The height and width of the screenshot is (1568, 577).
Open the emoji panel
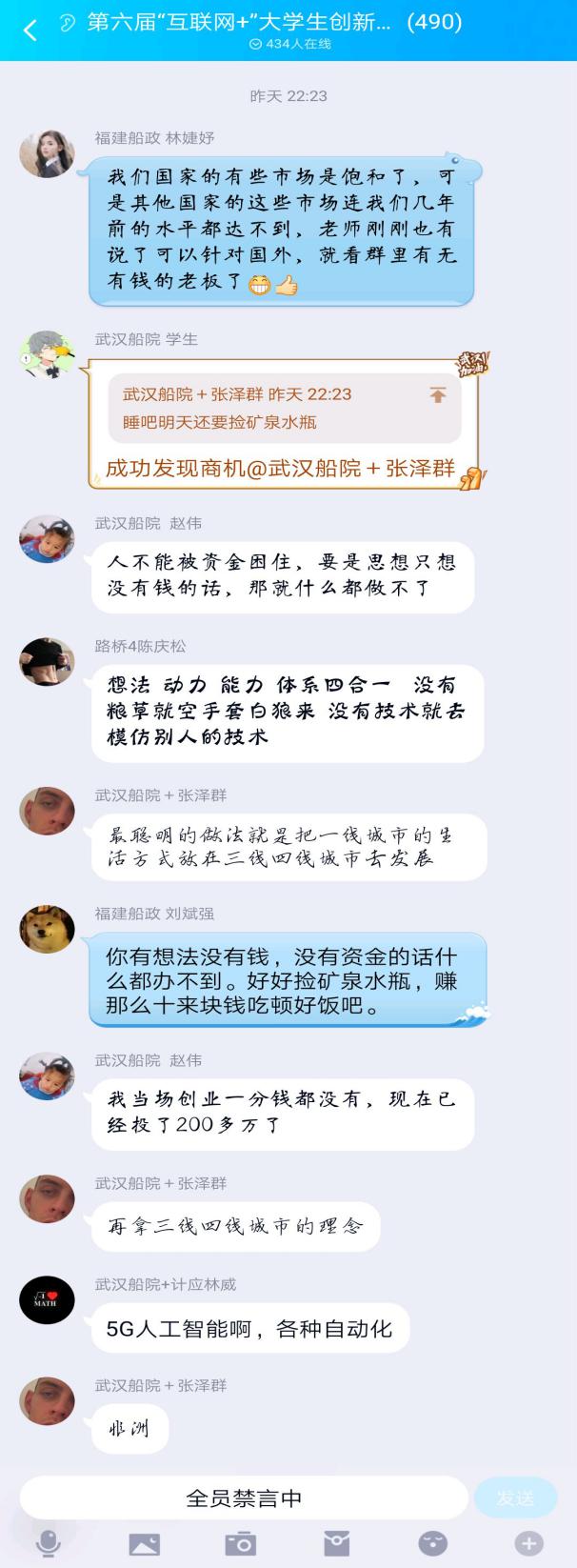(432, 1543)
